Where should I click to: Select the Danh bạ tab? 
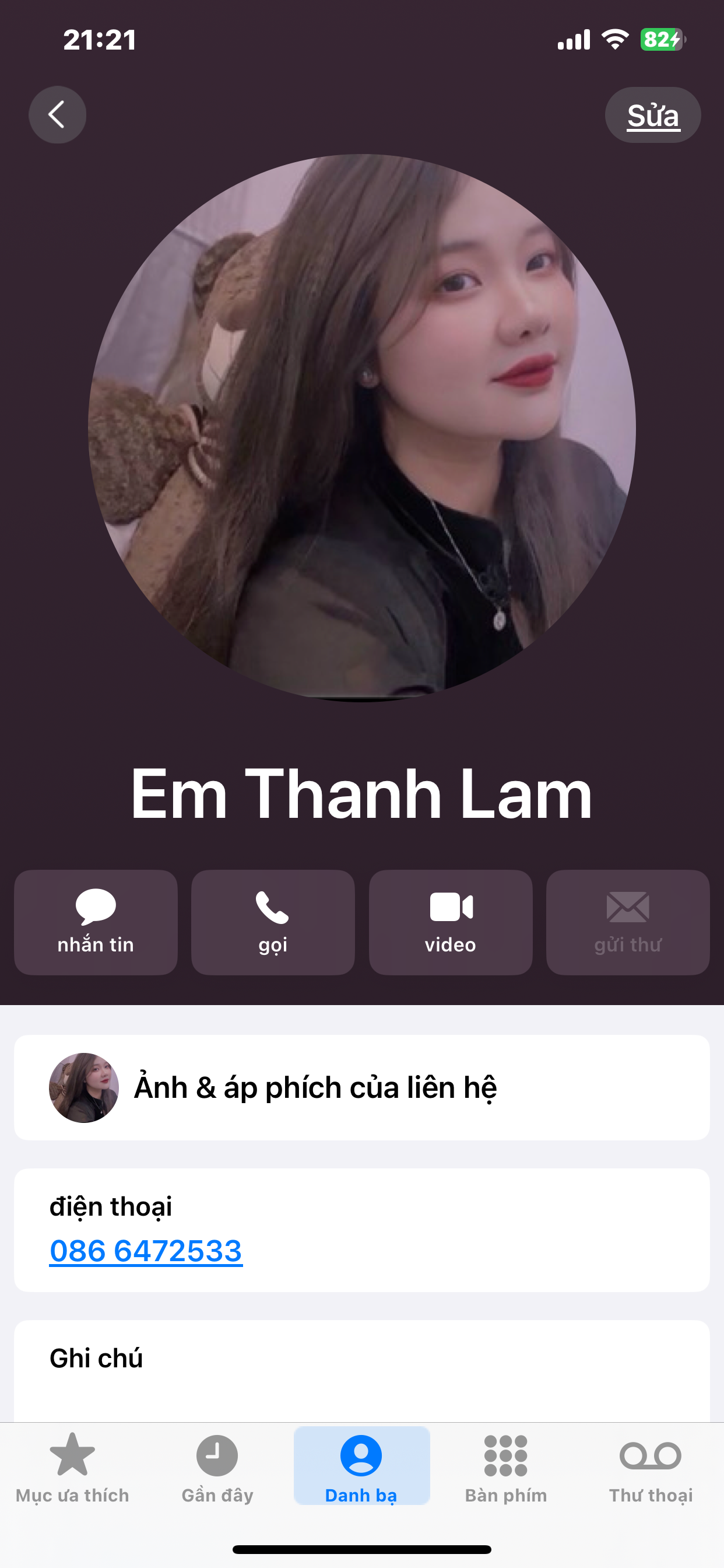pyautogui.click(x=361, y=1467)
